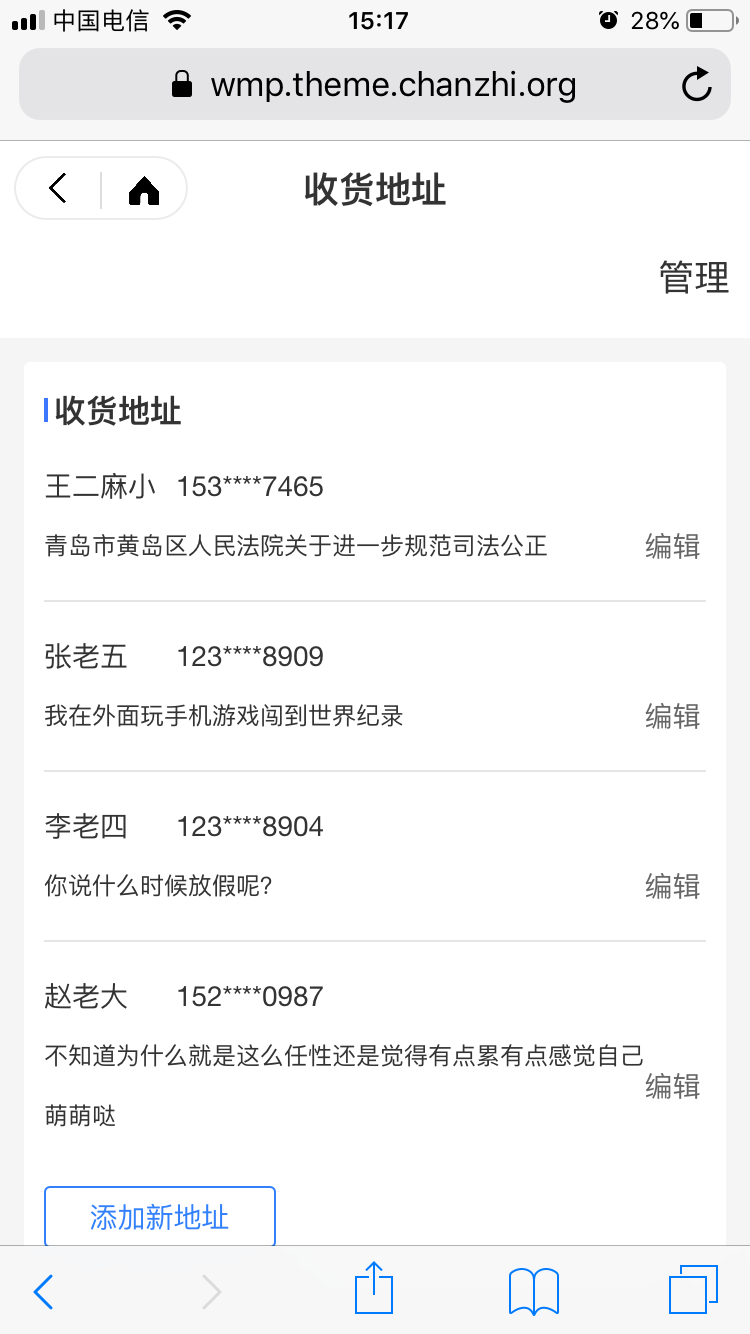
Task: Edit 赵老大's address entry
Action: (x=672, y=1086)
